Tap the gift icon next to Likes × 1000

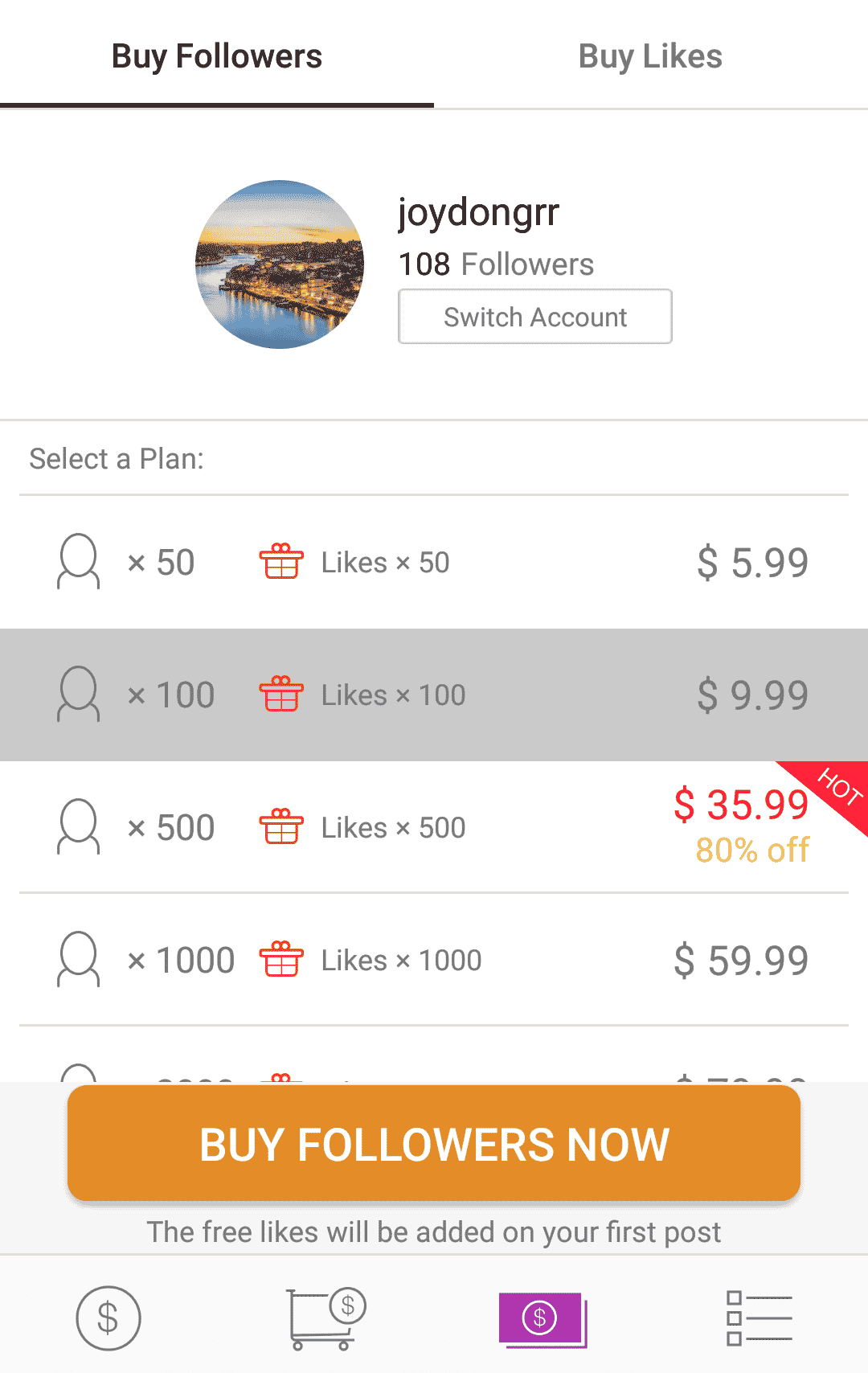point(280,959)
